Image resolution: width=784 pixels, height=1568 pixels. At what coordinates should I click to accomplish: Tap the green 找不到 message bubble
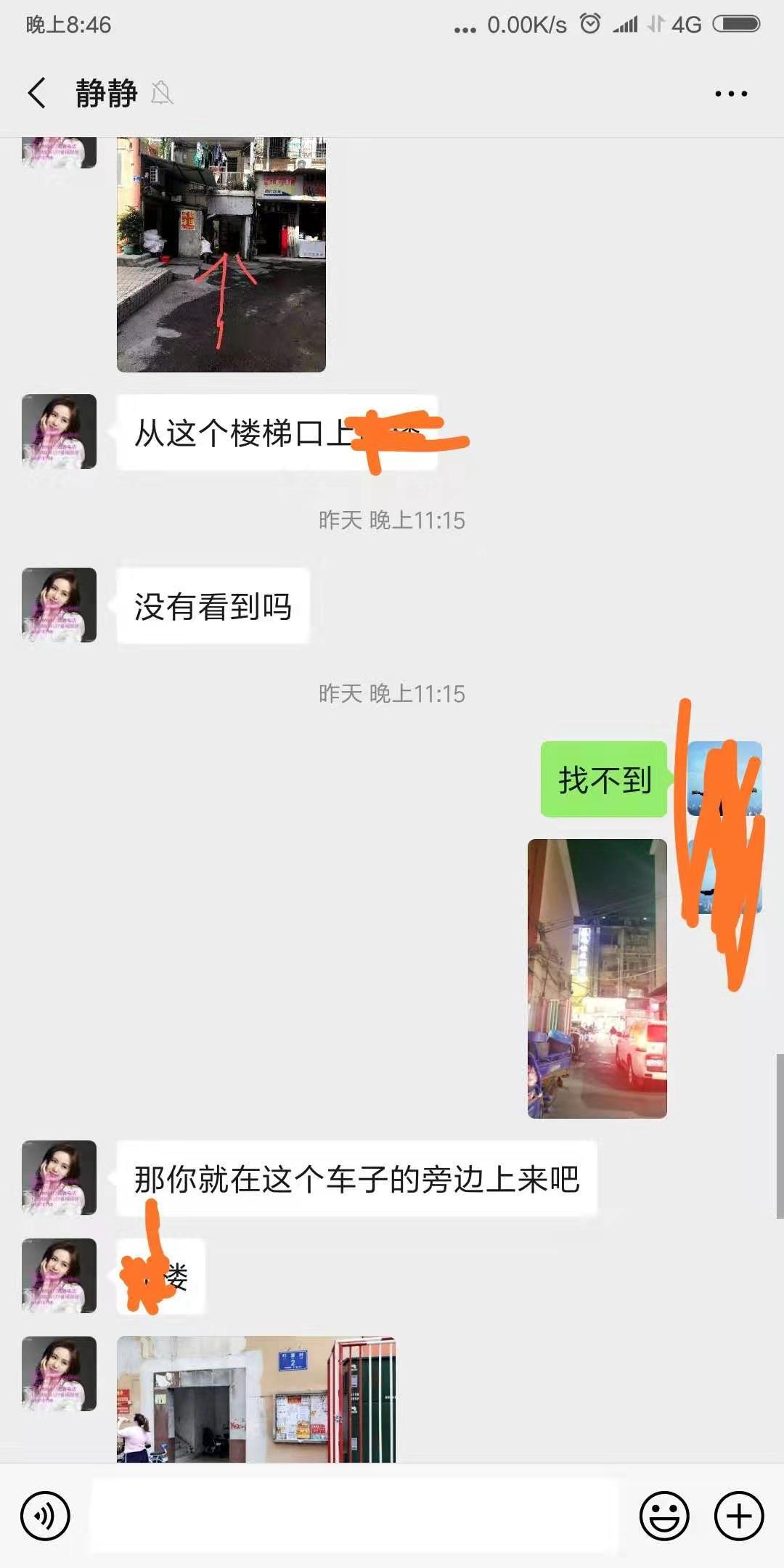pos(603,778)
